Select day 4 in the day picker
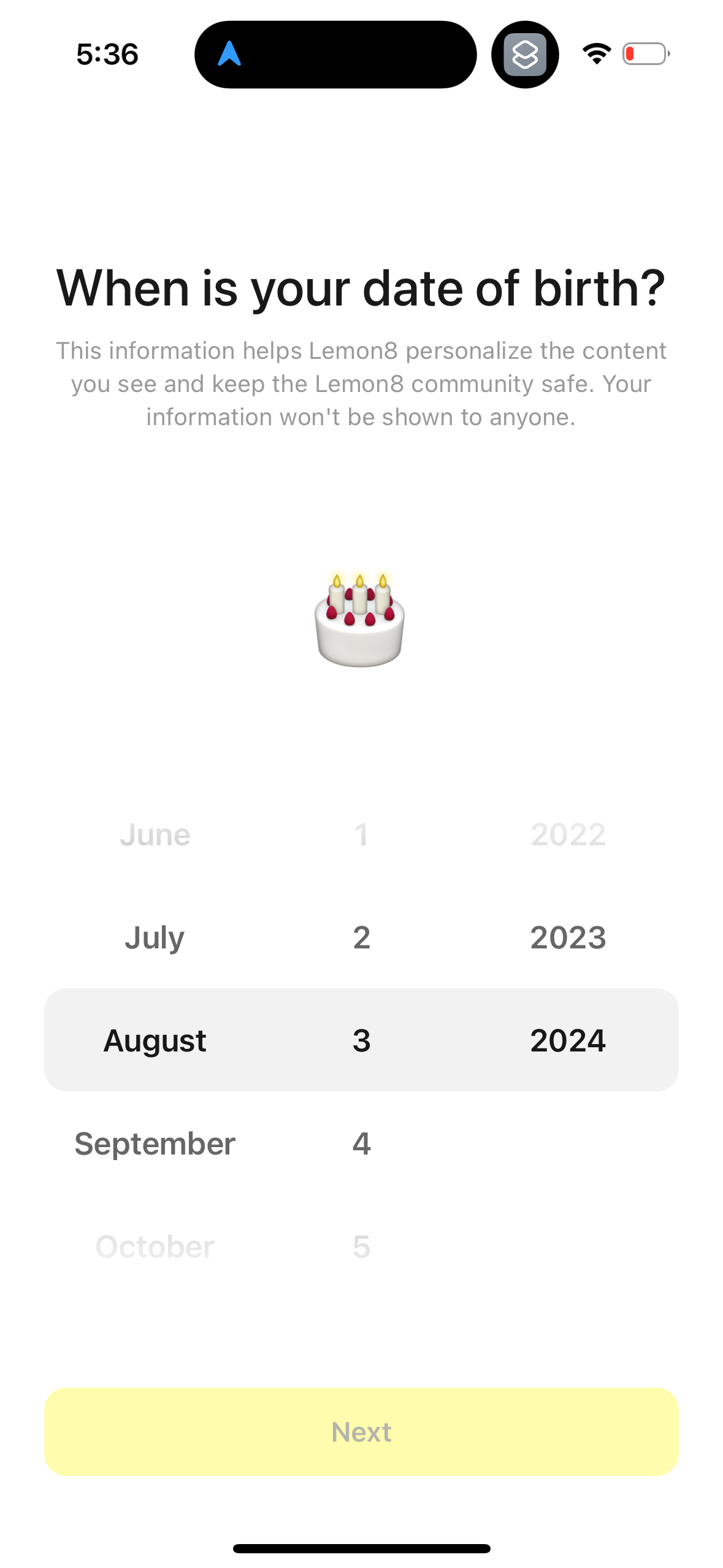The height and width of the screenshot is (1568, 723). tap(361, 1142)
